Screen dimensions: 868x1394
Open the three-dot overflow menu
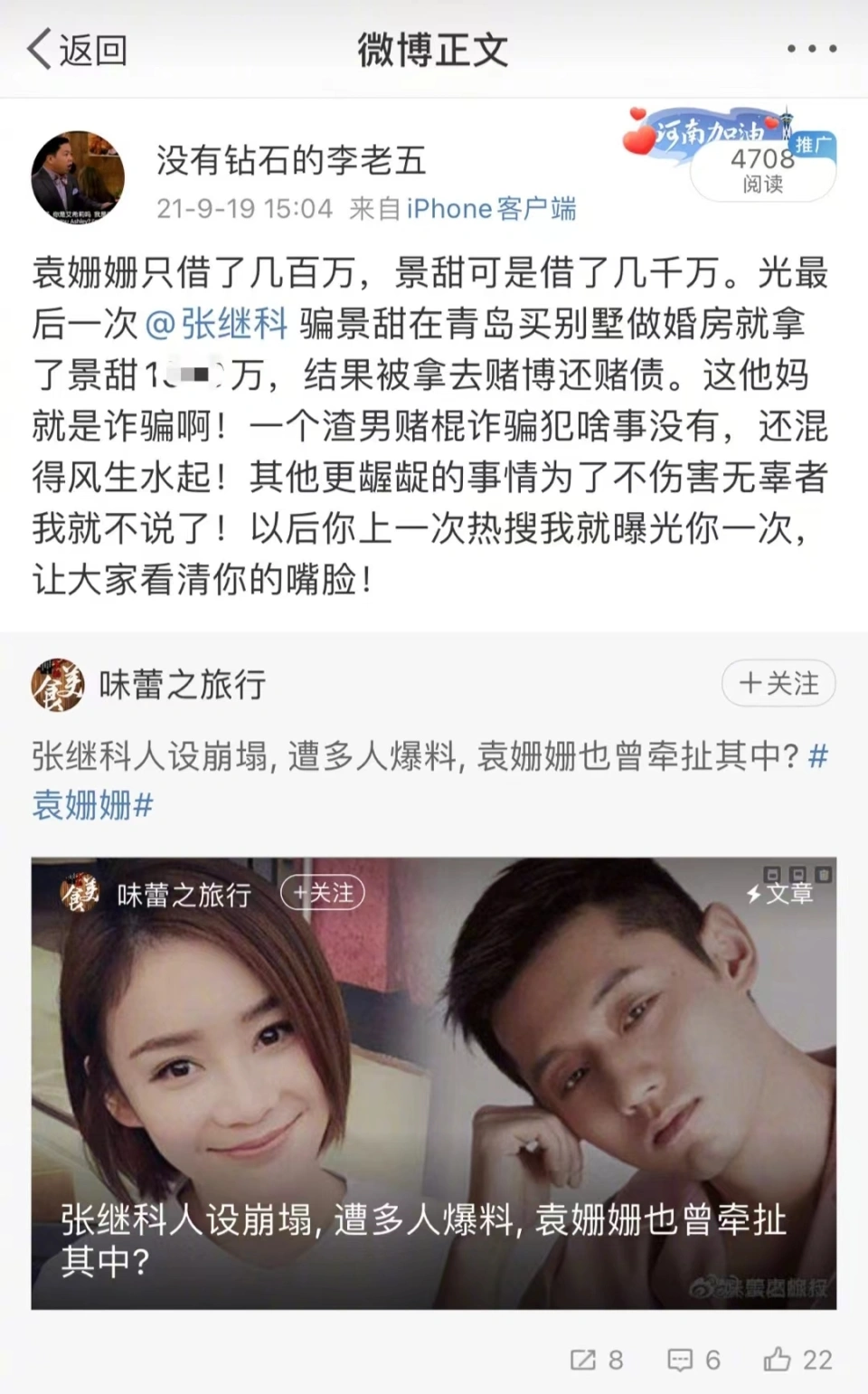coord(811,50)
